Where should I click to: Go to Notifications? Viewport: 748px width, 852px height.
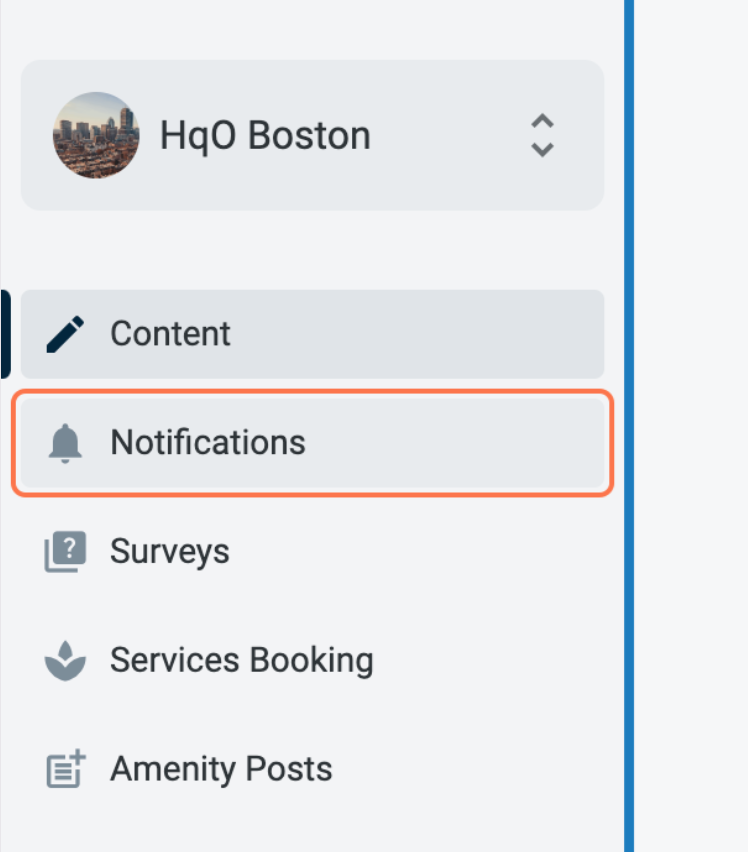tap(208, 442)
